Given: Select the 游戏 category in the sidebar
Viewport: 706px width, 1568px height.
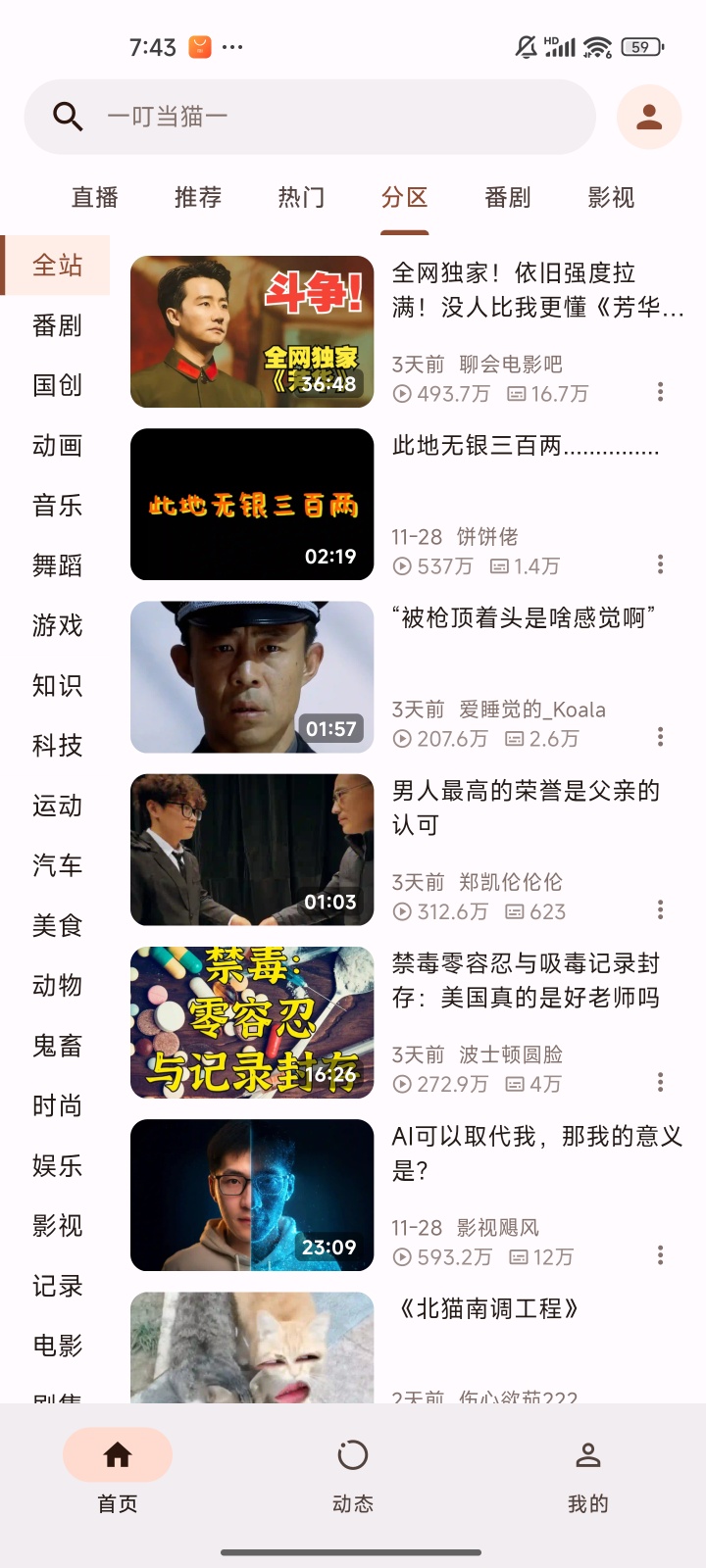Looking at the screenshot, I should [x=57, y=625].
